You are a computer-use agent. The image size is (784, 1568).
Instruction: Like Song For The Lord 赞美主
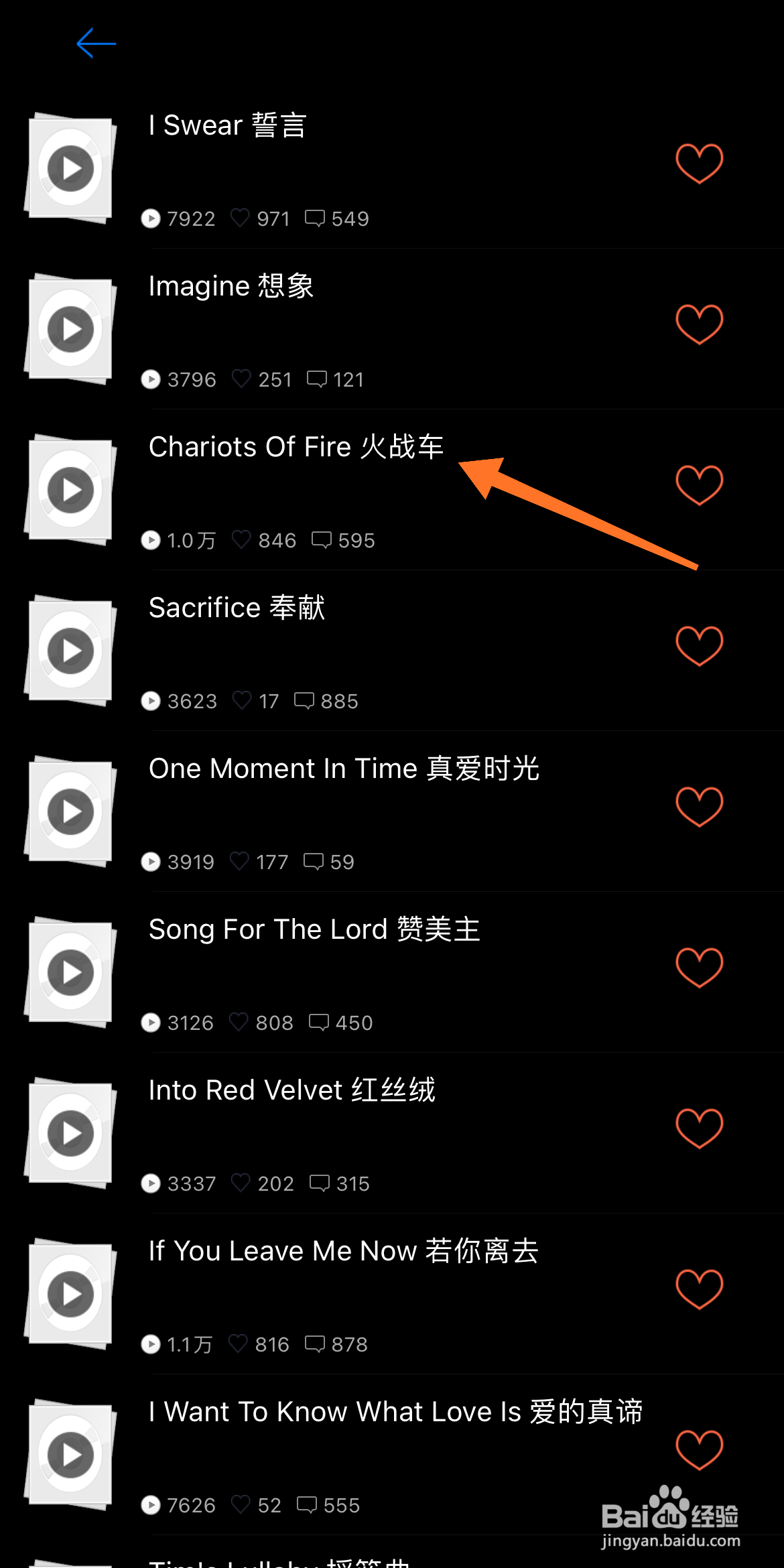[699, 968]
